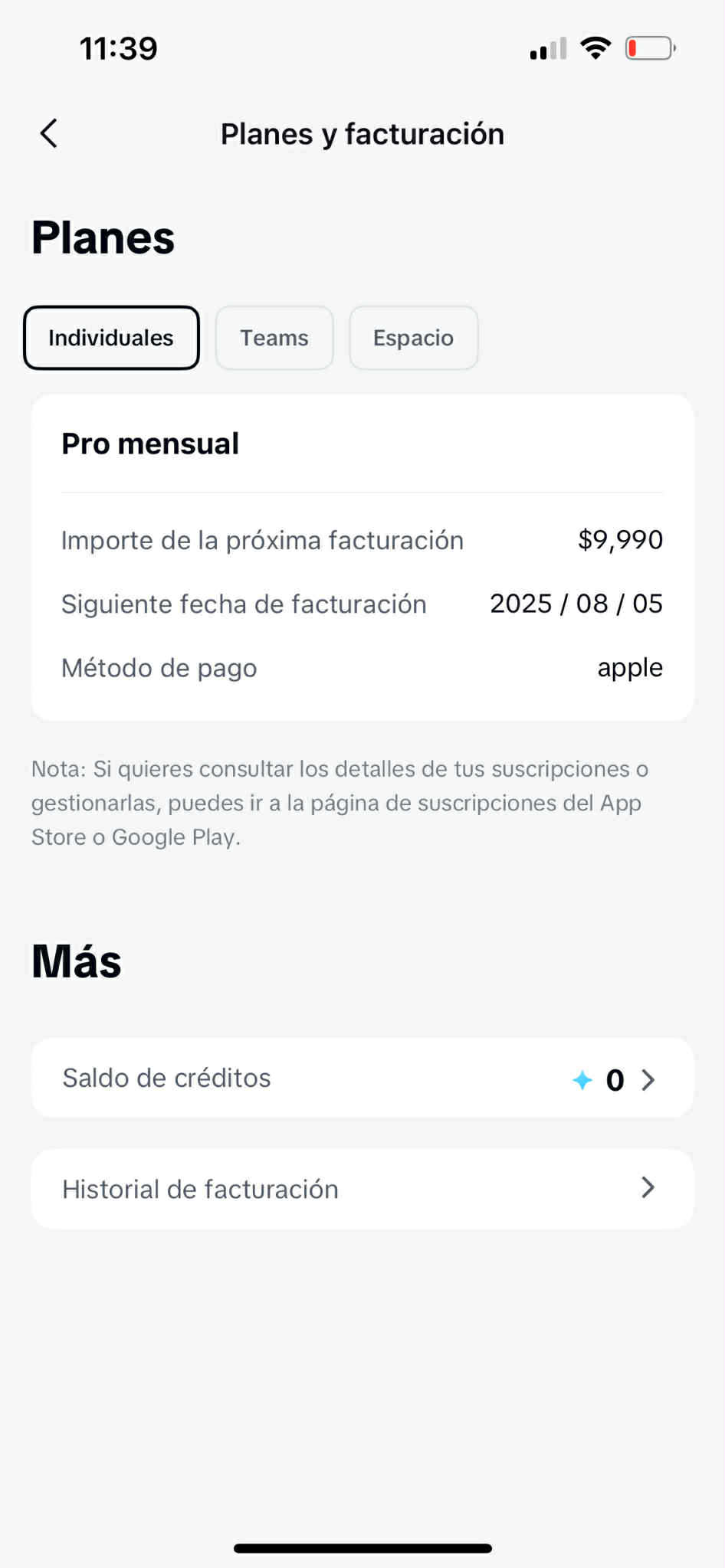
Task: Select the Individuales plans tab
Action: pyautogui.click(x=111, y=338)
